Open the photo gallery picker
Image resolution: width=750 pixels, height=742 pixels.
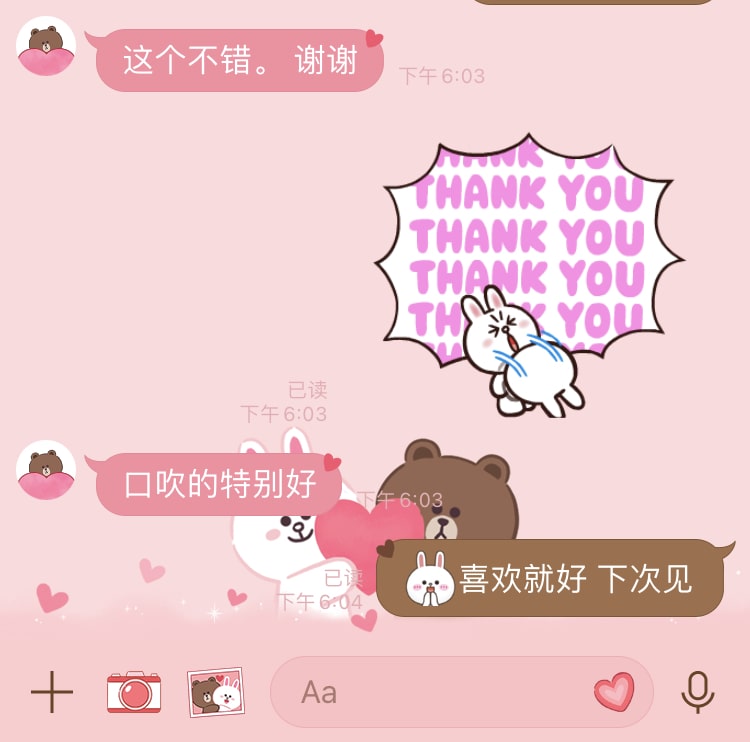pos(216,691)
